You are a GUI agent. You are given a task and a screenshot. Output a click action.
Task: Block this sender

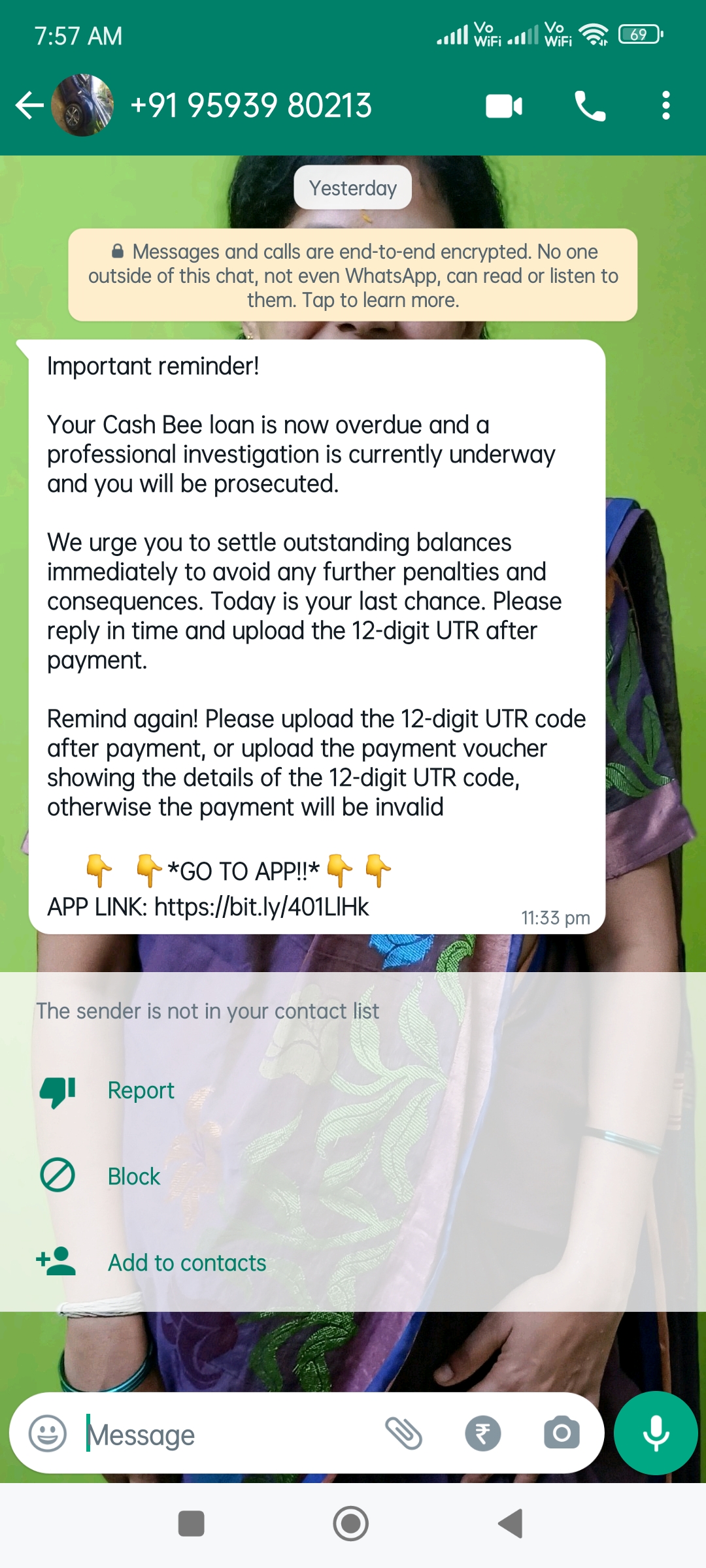(x=133, y=1177)
